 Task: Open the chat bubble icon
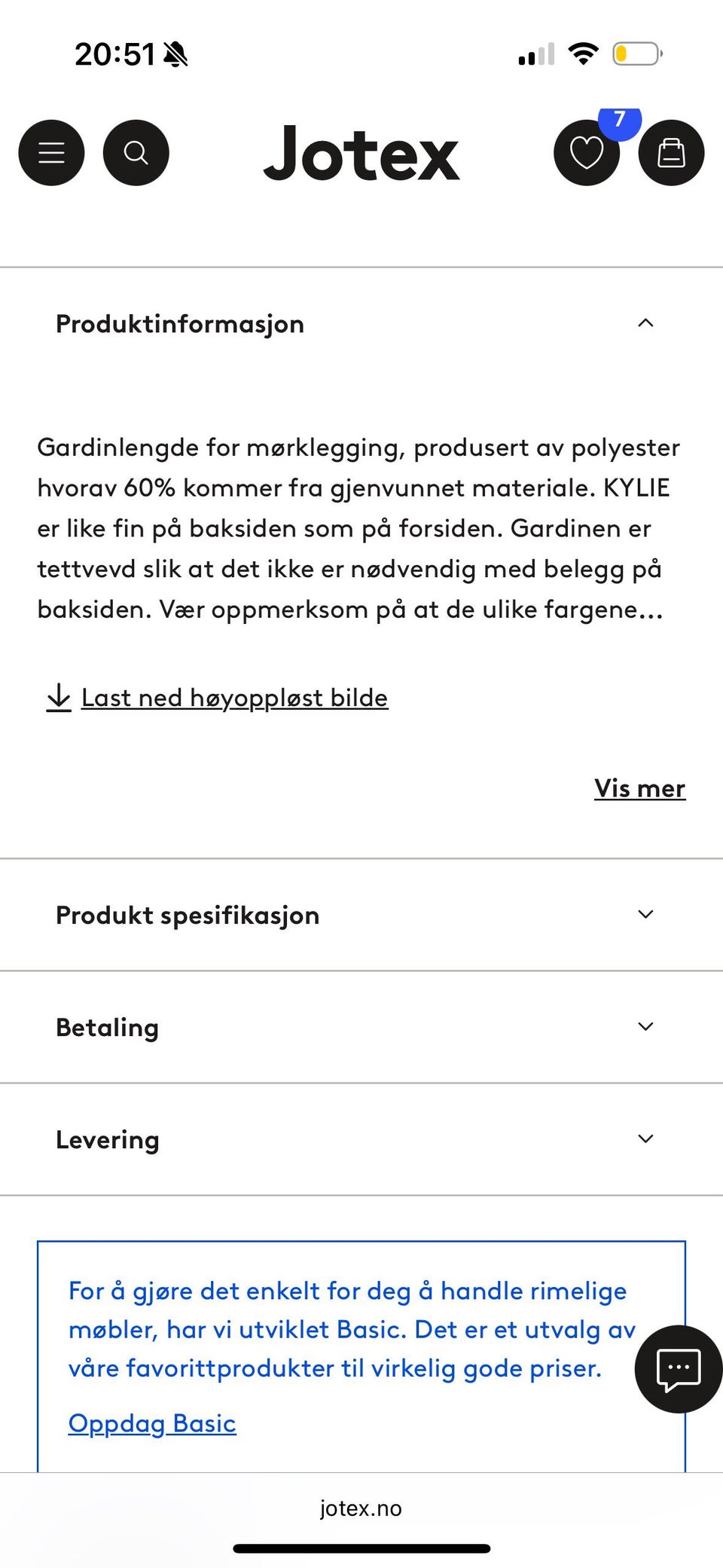pos(677,1370)
